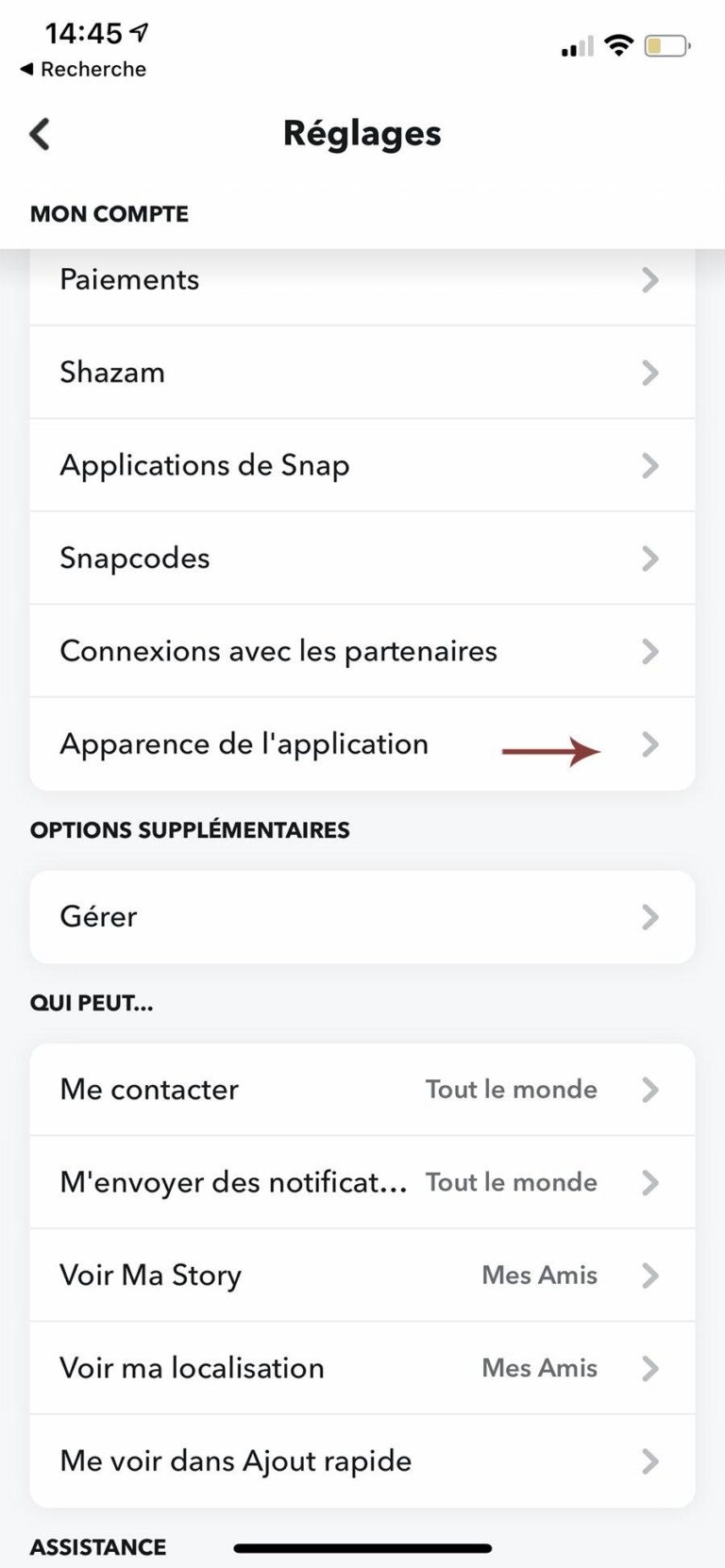Screen dimensions: 725x1568
Task: Open Me voir dans Ajout rapide
Action: (x=362, y=1461)
